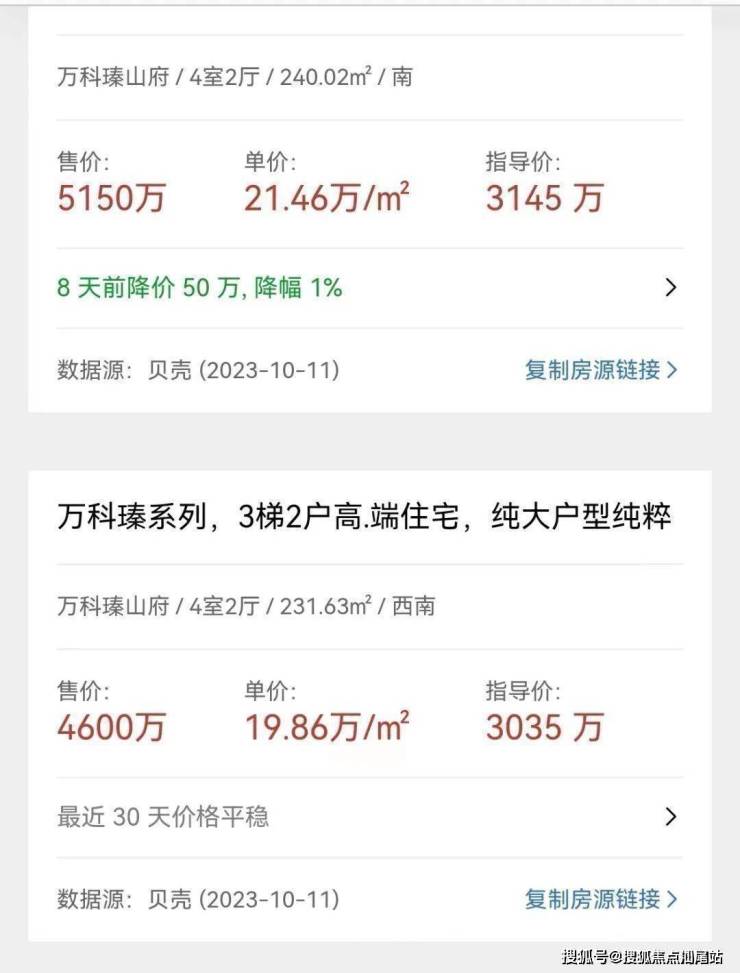Open the "万科瑧系列，3梯2户" listing card
740x973 pixels.
364,517
